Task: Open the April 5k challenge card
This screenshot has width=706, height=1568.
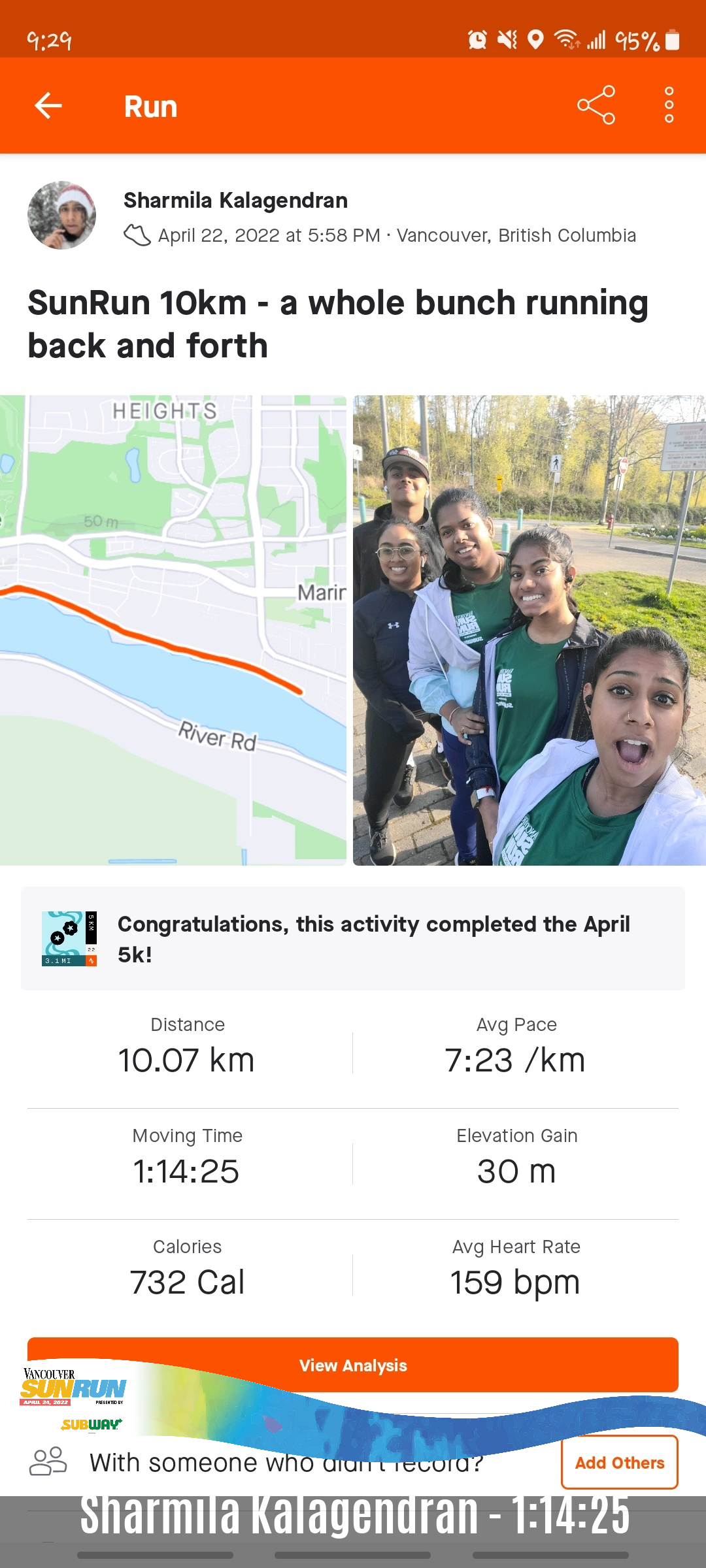Action: pos(353,939)
